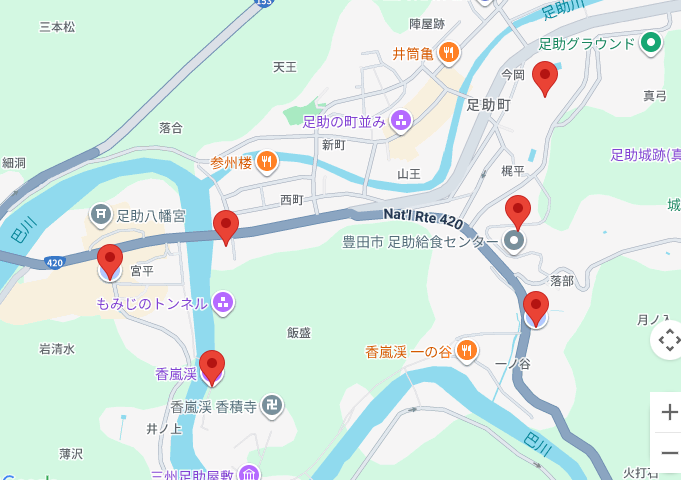Viewport: 681px width, 480px height.
Task: Open the red pin beside 香嵐渓
Action: click(212, 366)
